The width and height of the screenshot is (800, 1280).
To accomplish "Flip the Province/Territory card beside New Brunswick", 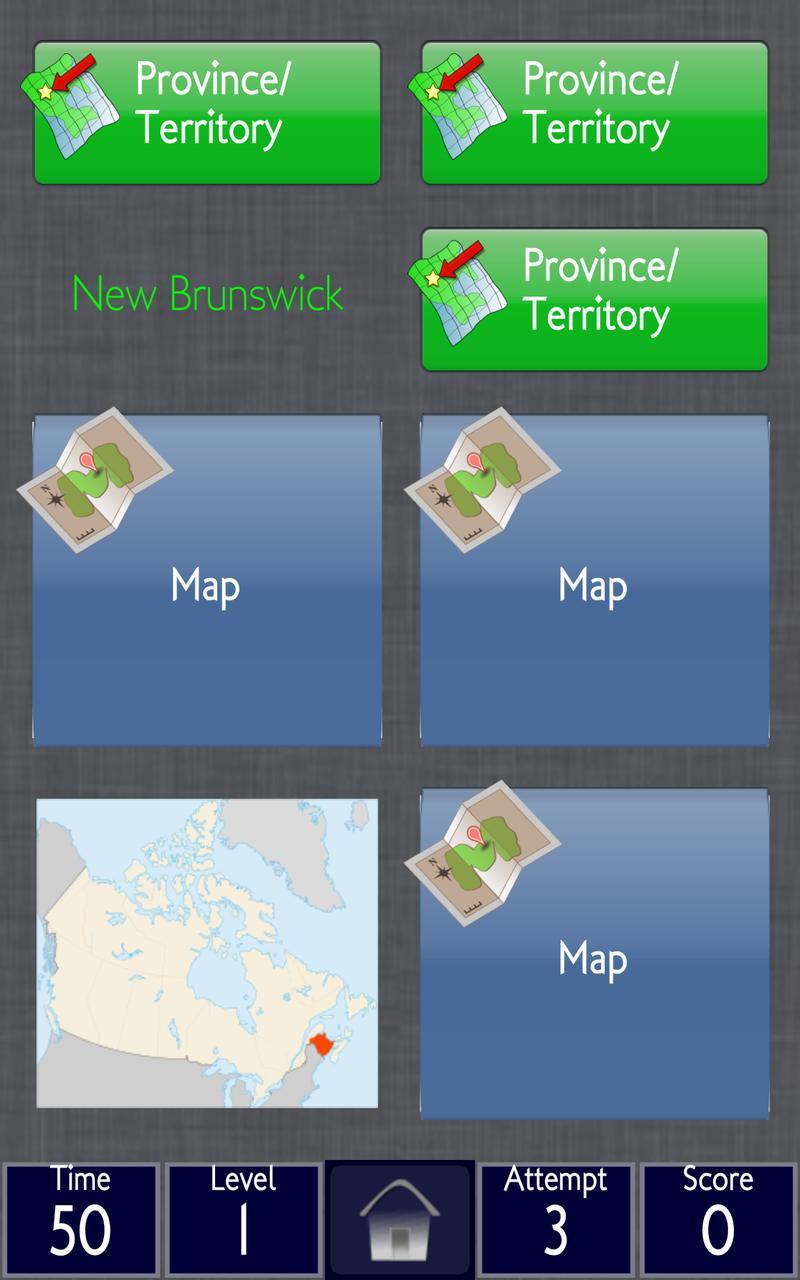I will coord(594,299).
